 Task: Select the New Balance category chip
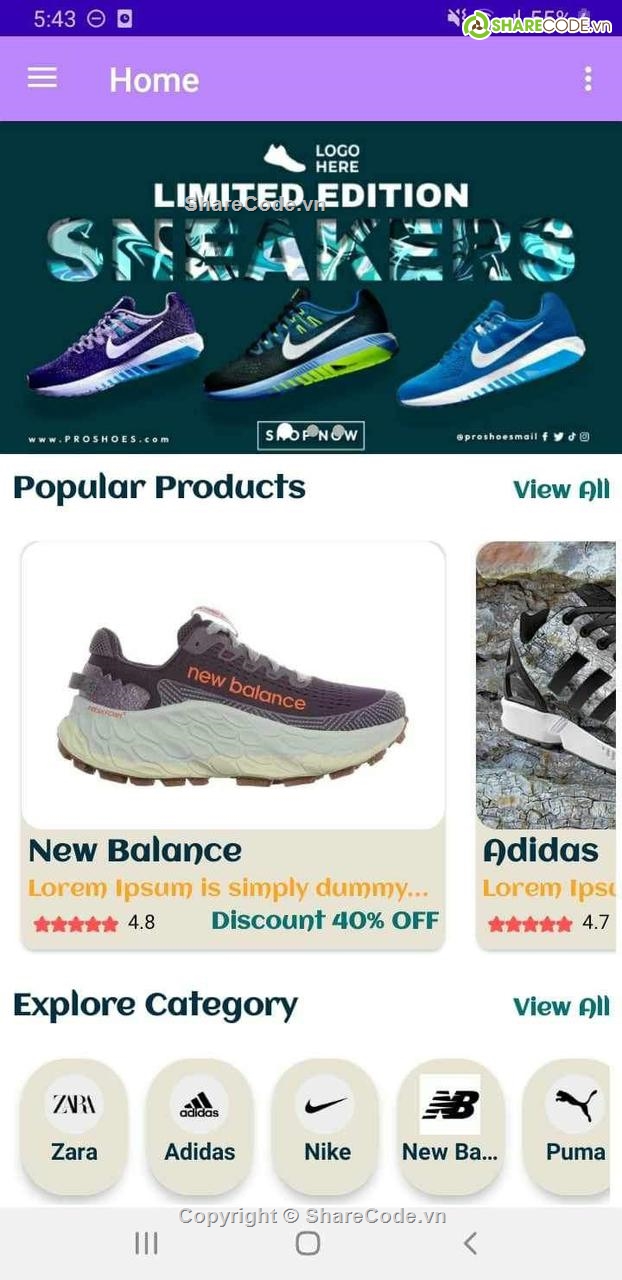point(450,1126)
